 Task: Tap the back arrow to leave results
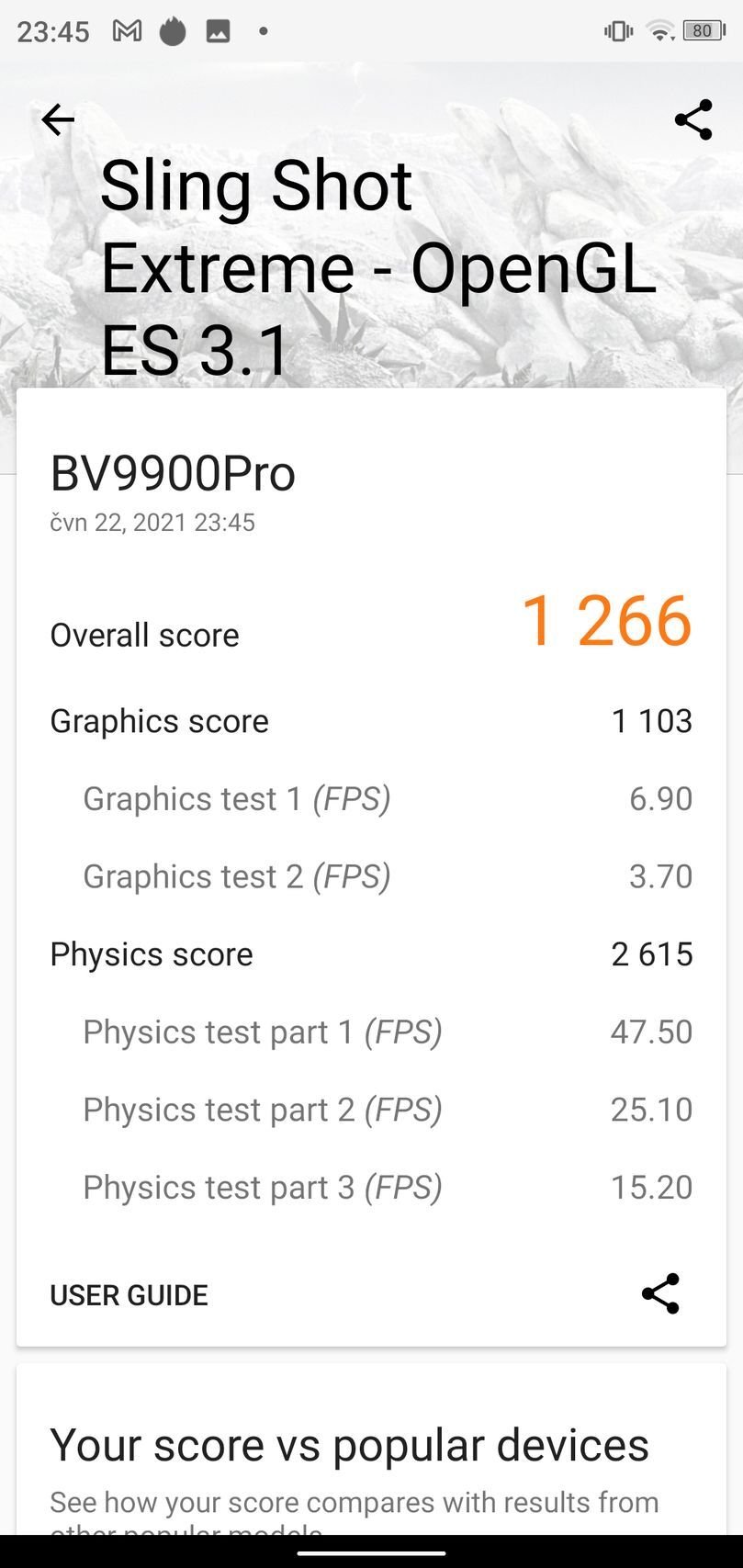[58, 119]
